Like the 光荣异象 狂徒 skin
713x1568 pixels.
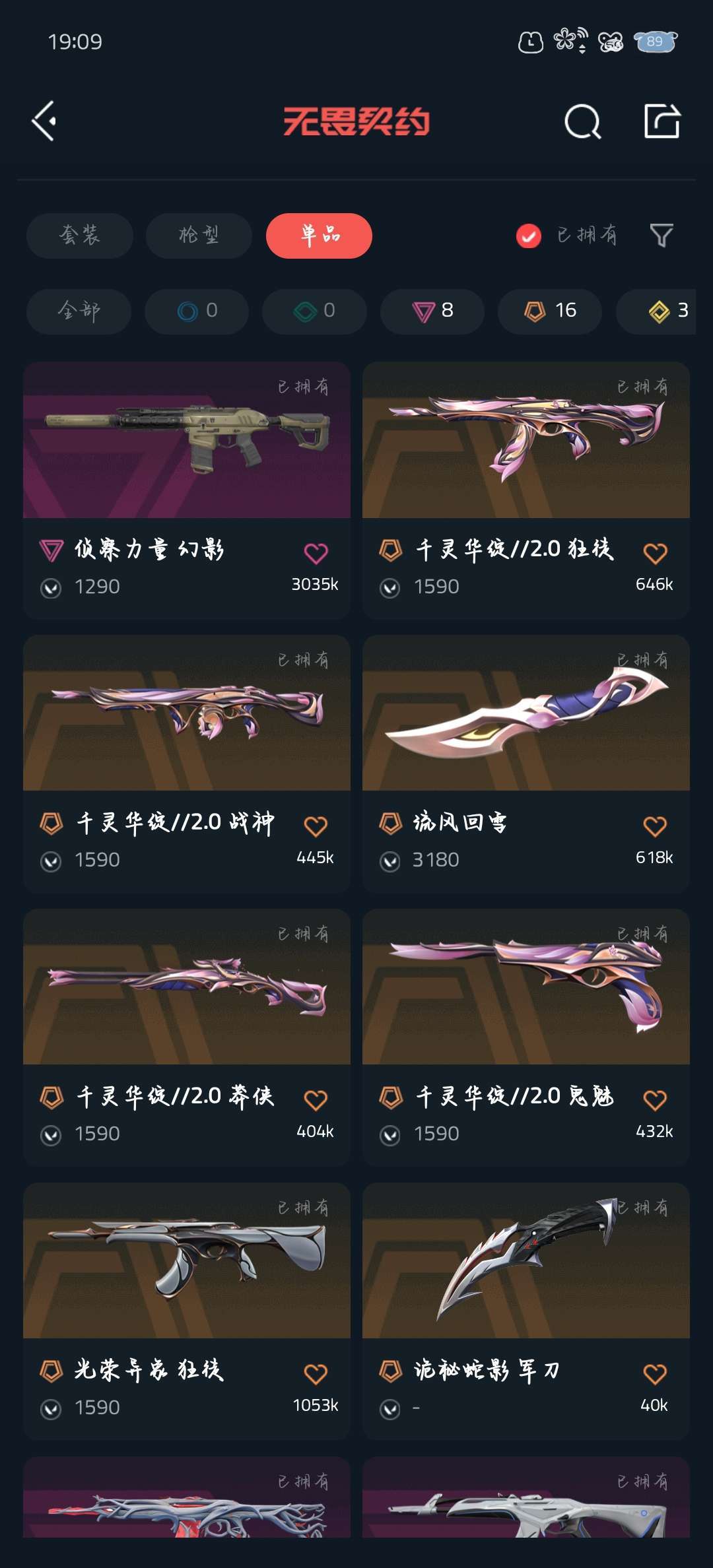[316, 1375]
